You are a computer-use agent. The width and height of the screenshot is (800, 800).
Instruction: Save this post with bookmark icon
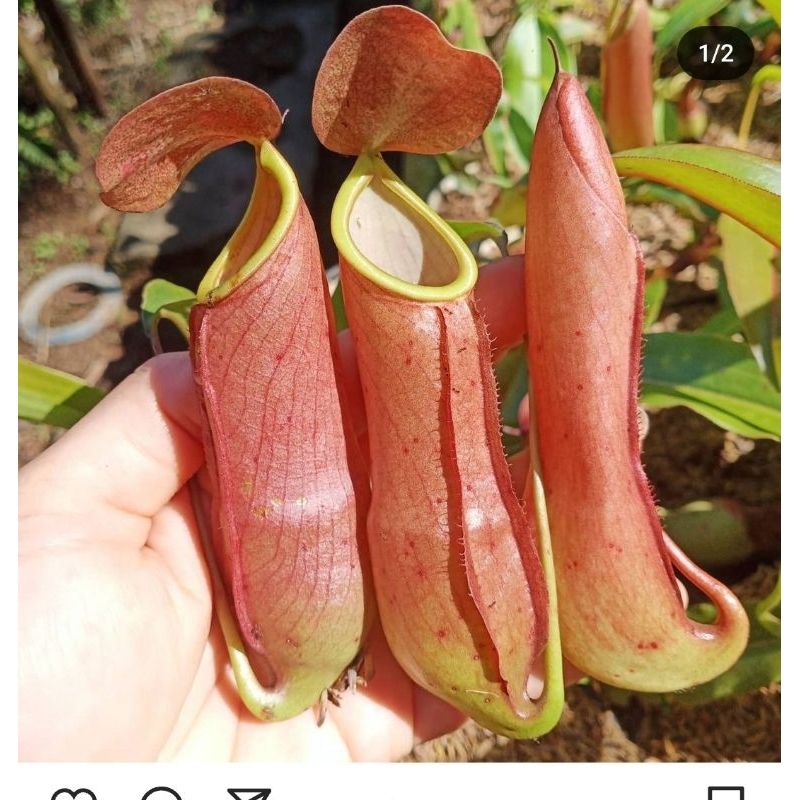point(725,795)
